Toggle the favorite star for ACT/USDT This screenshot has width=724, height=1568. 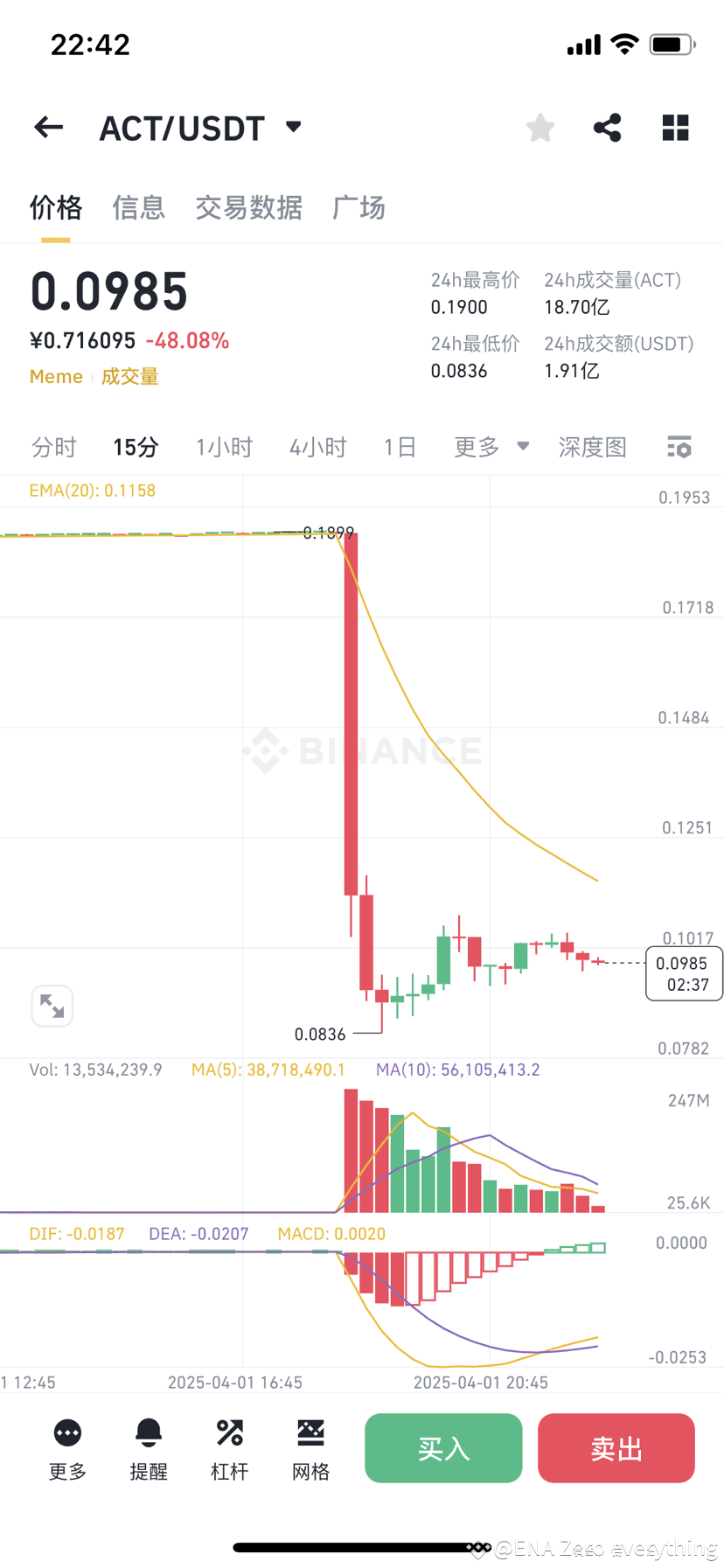coord(540,128)
